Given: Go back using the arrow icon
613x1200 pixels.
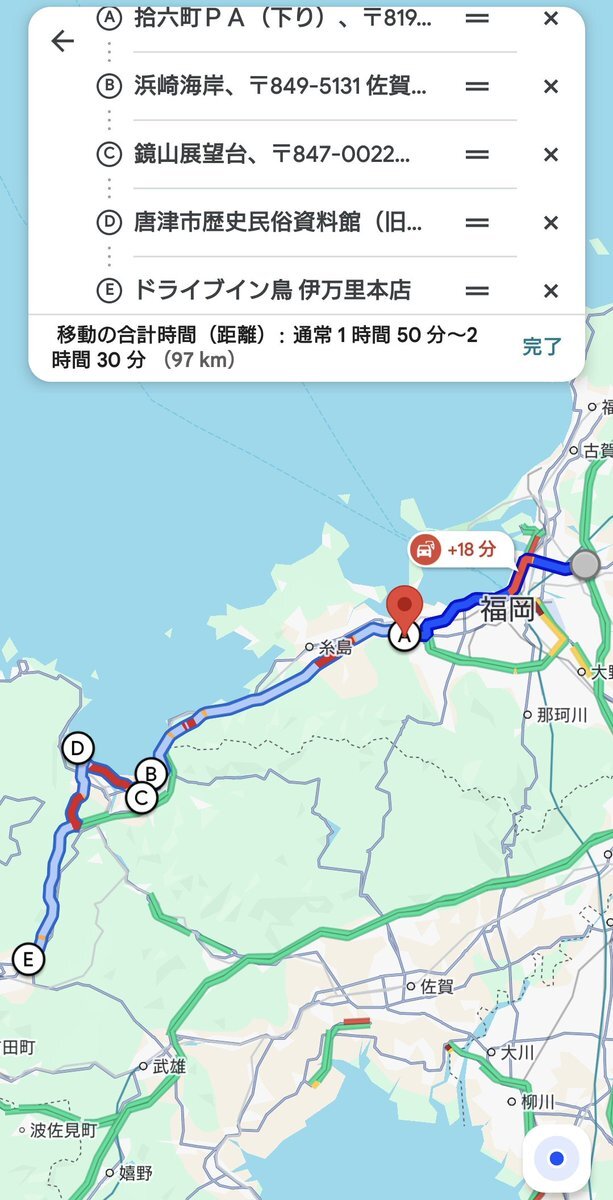Looking at the screenshot, I should point(63,41).
